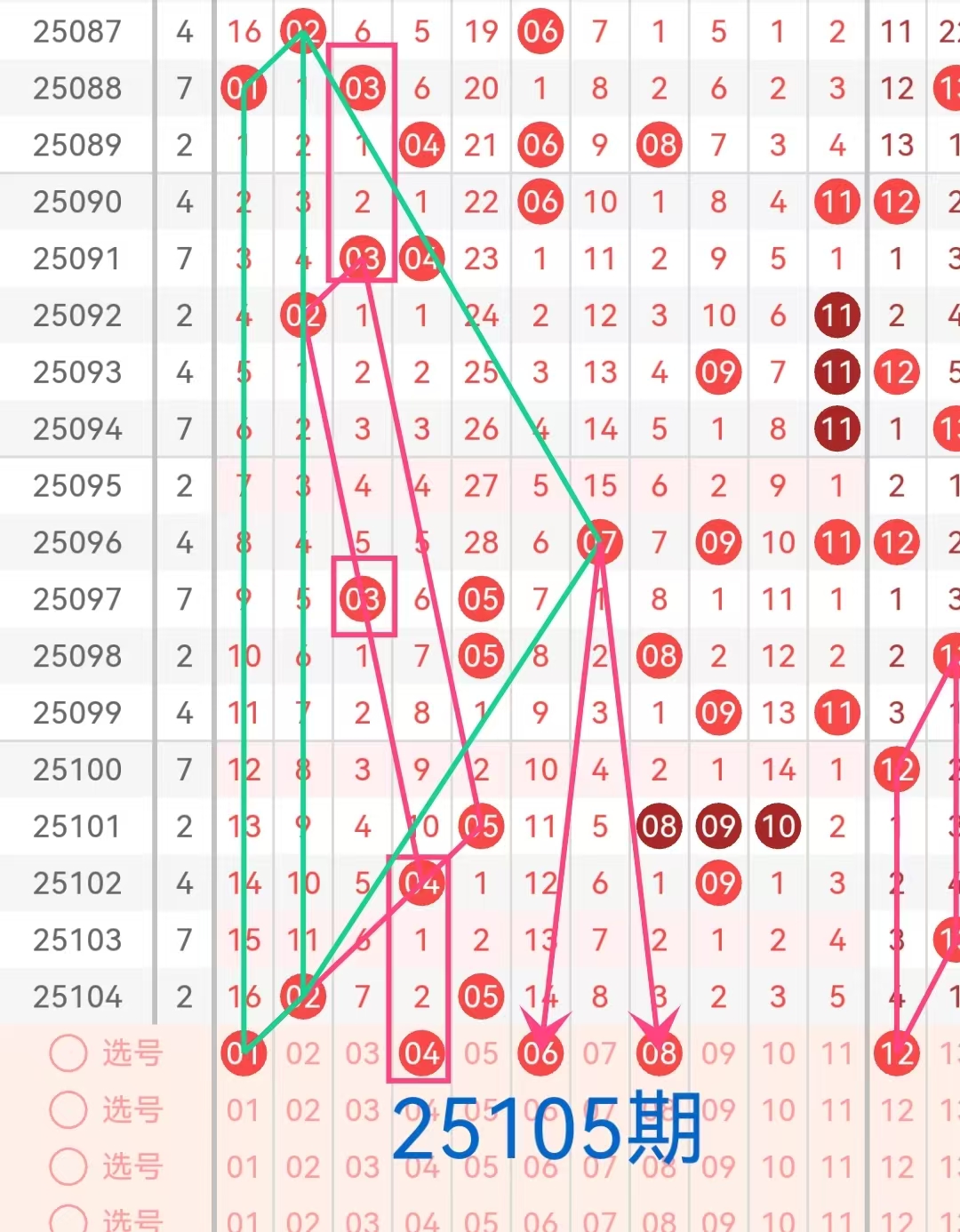Pick number 09 in the first 选号 row
960x1232 pixels.
tap(718, 1053)
